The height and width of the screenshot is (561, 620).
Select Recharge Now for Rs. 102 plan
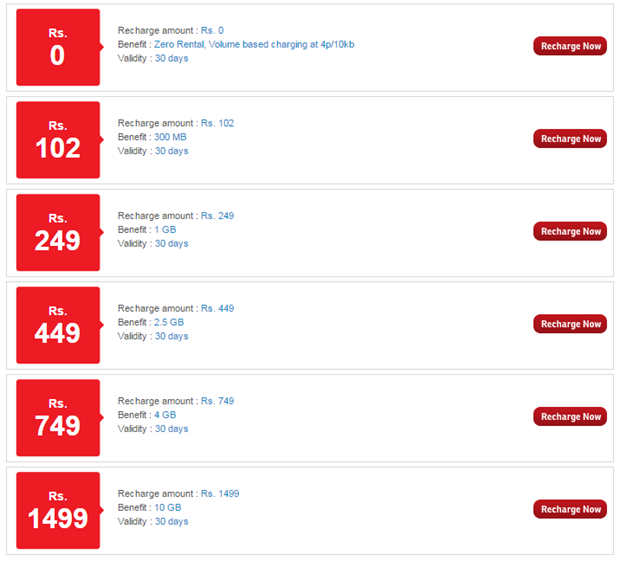click(x=570, y=139)
